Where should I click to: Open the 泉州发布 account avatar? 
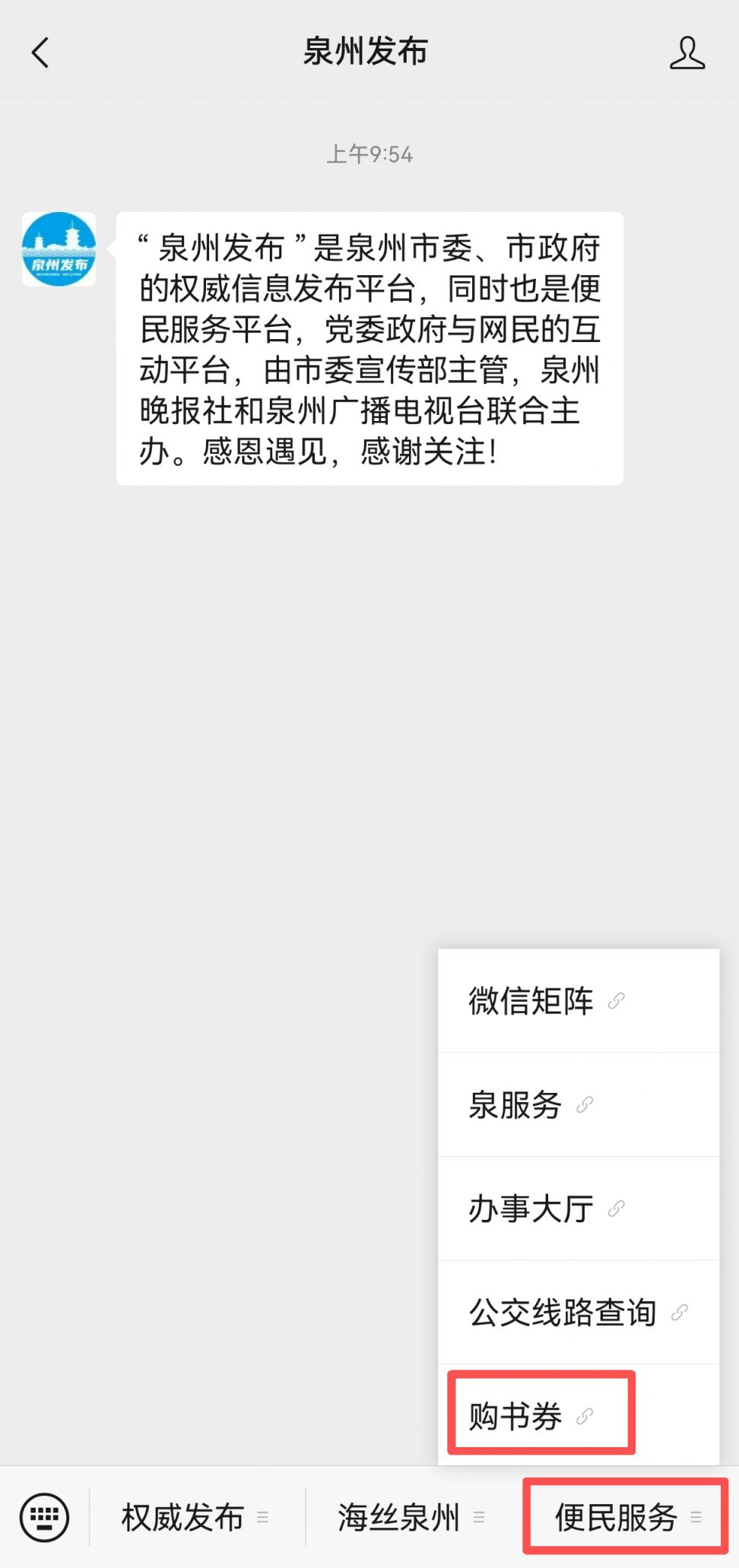[59, 249]
